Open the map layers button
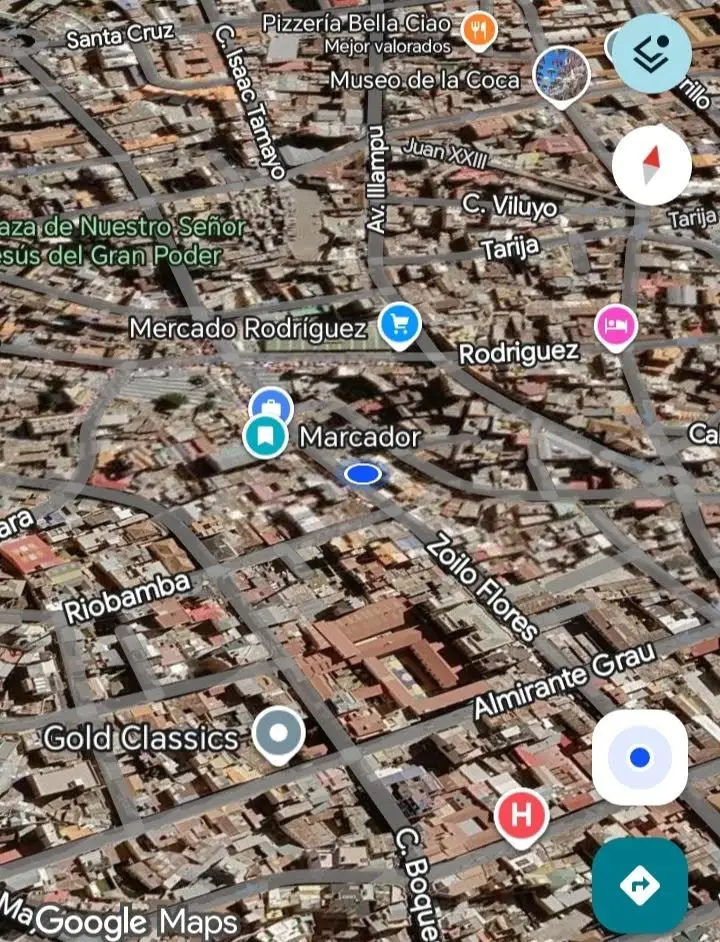The image size is (720, 942). point(651,53)
